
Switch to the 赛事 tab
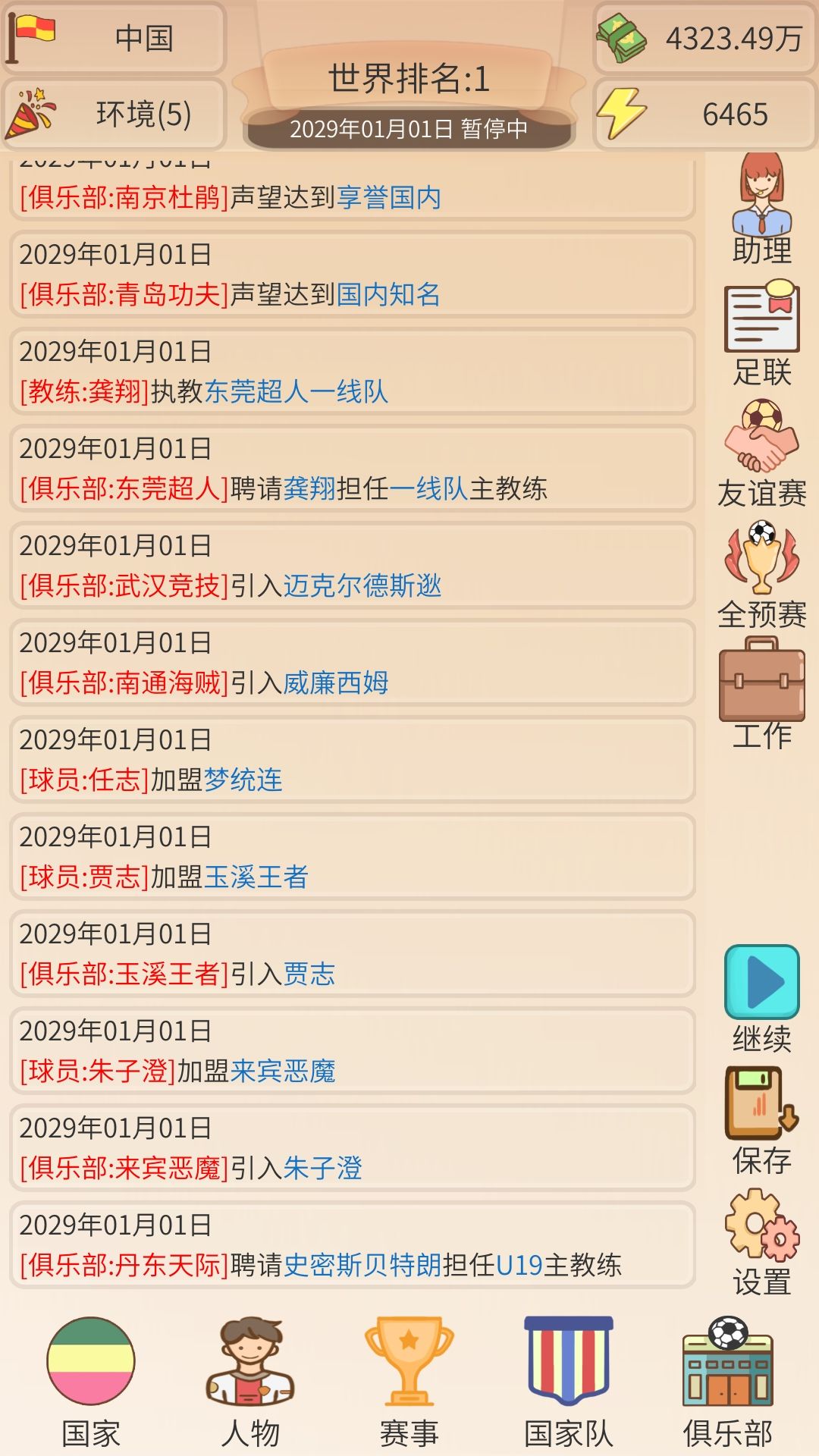(409, 1382)
